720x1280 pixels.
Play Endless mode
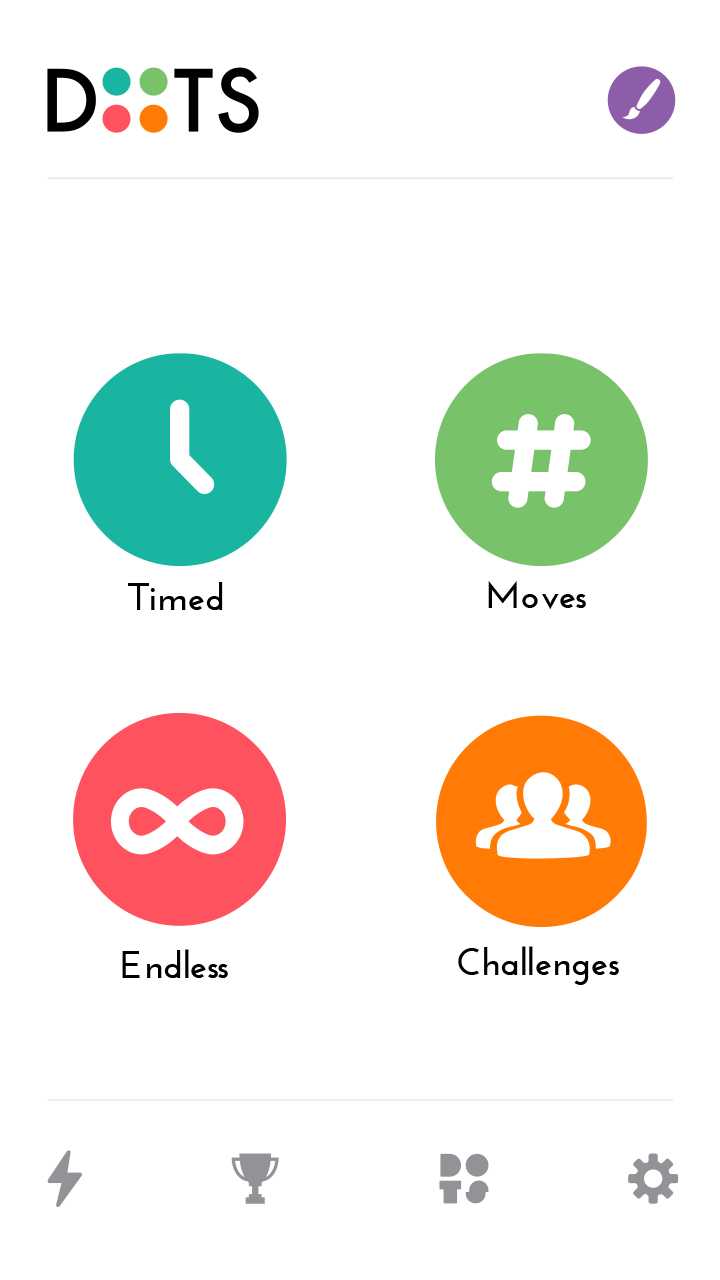pyautogui.click(x=180, y=819)
